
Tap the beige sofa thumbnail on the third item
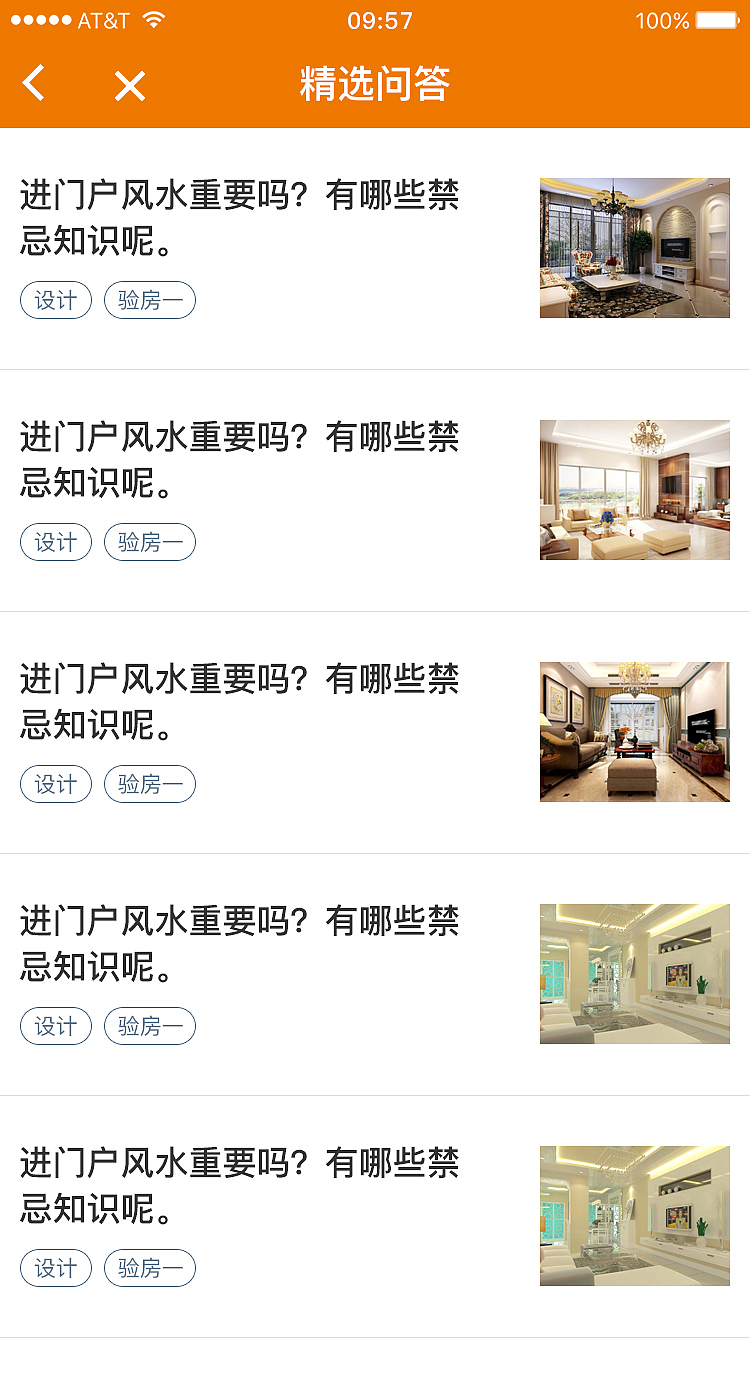click(634, 732)
